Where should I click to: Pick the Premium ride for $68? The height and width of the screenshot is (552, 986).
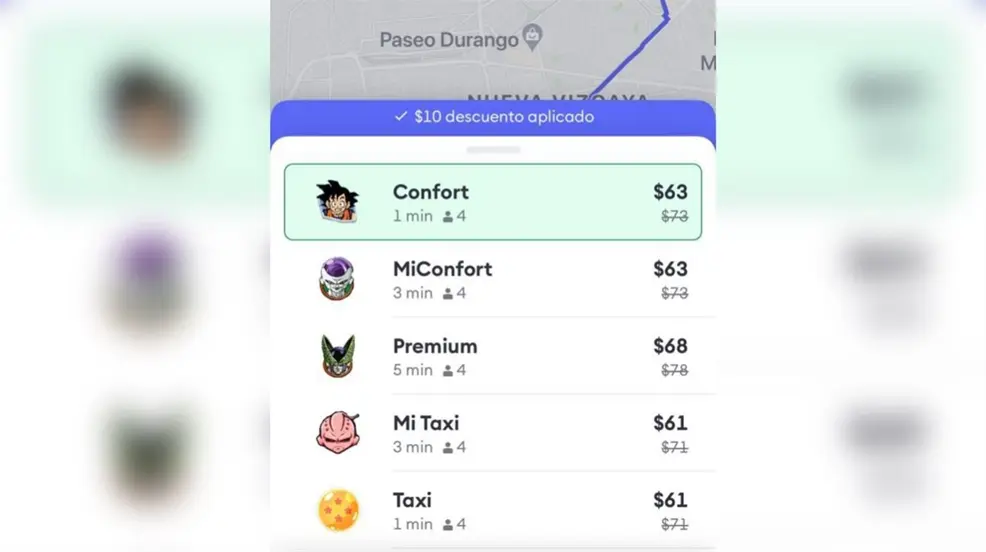click(492, 356)
